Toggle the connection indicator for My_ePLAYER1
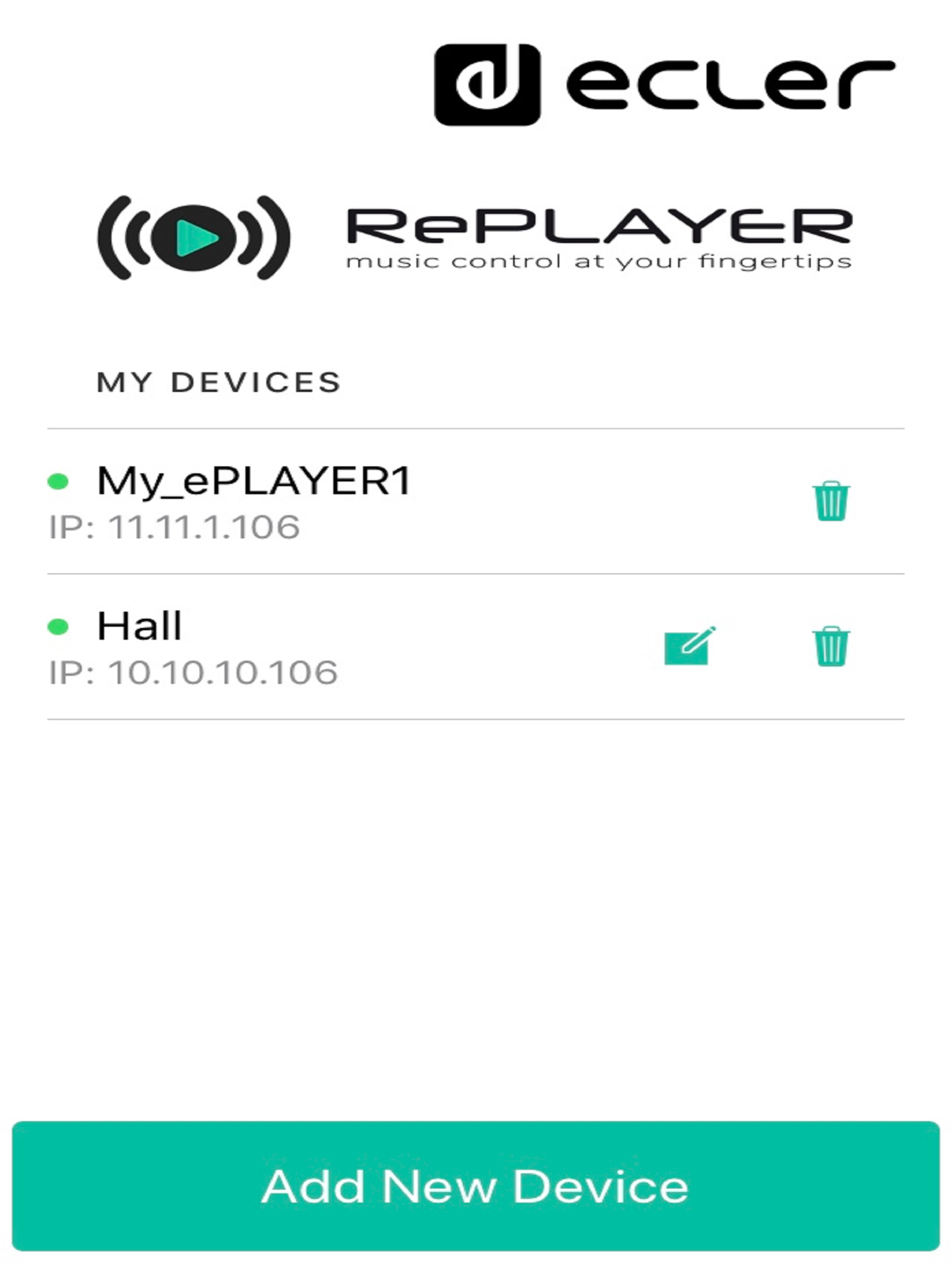Viewport: 952px width, 1270px height. [x=58, y=481]
